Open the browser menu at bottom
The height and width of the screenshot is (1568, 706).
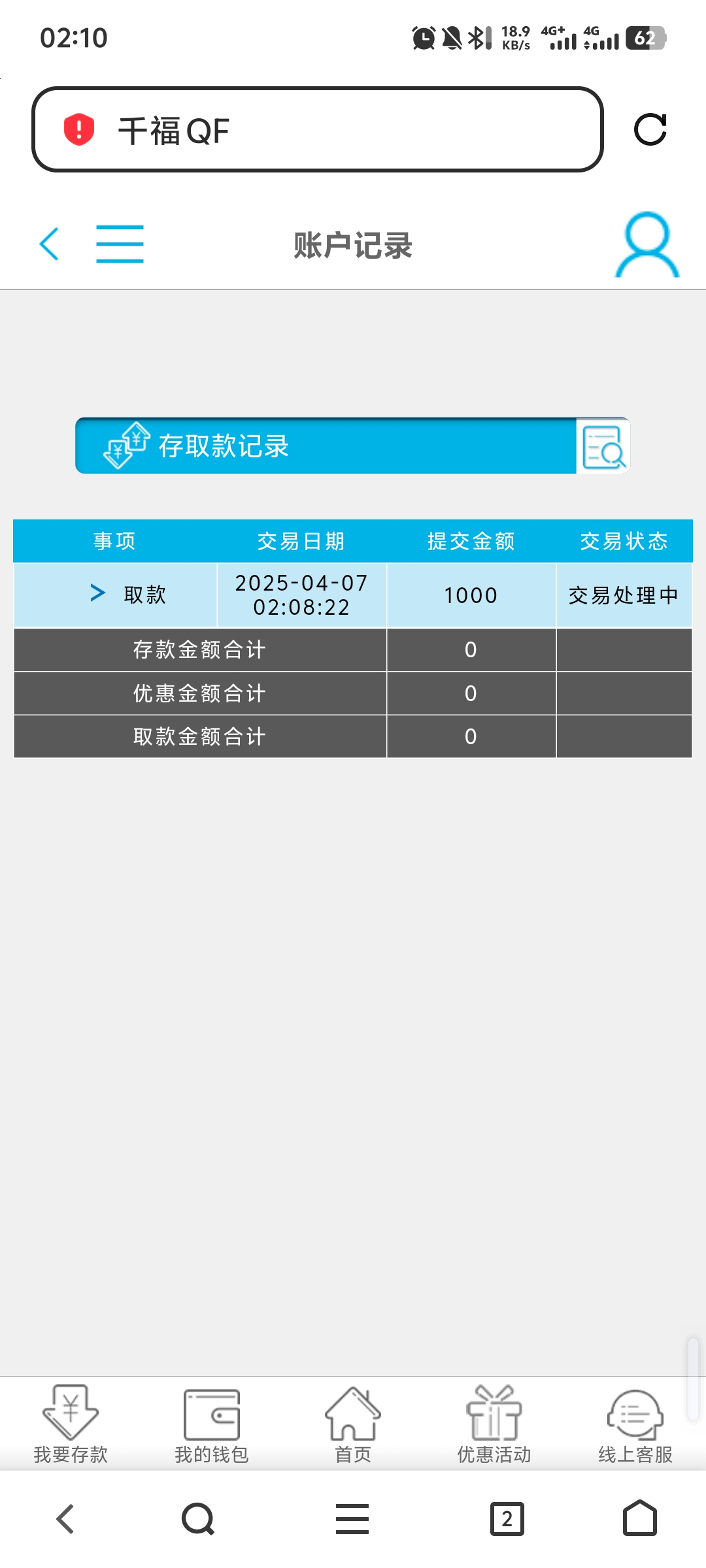352,1518
